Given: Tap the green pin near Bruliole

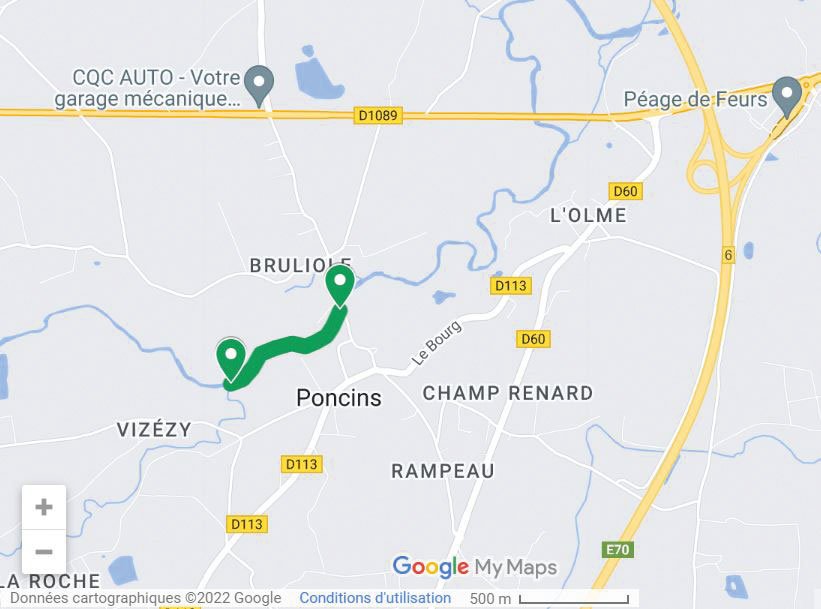Looking at the screenshot, I should [x=341, y=285].
